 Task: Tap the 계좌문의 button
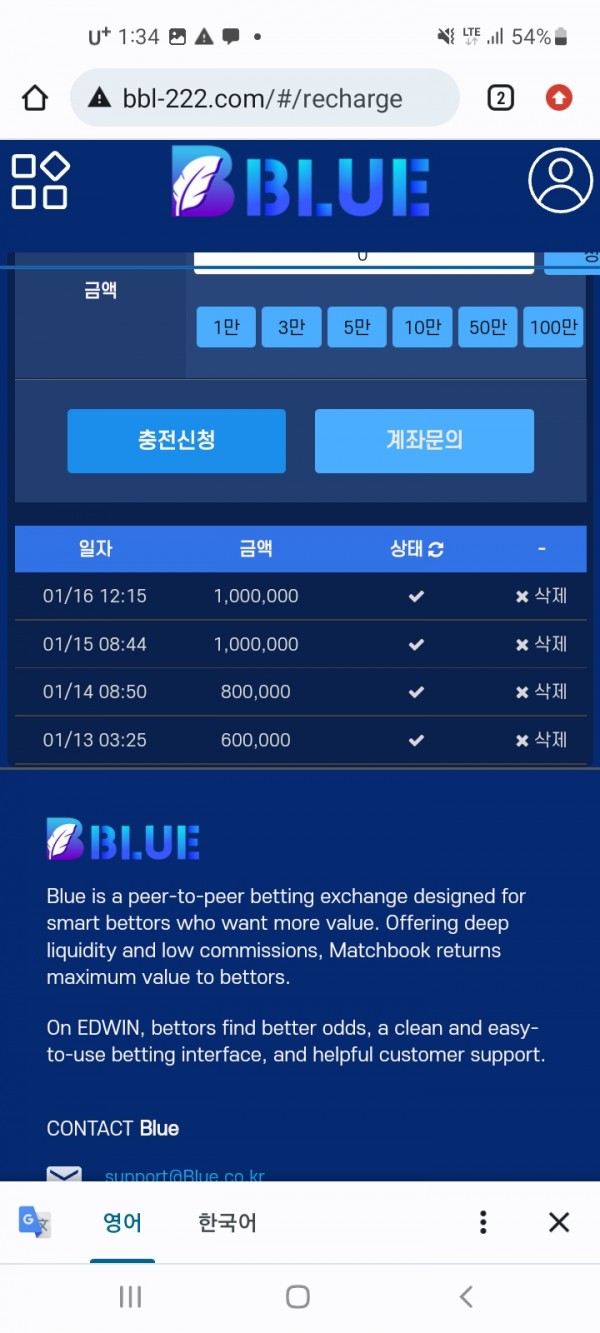pyautogui.click(x=424, y=440)
